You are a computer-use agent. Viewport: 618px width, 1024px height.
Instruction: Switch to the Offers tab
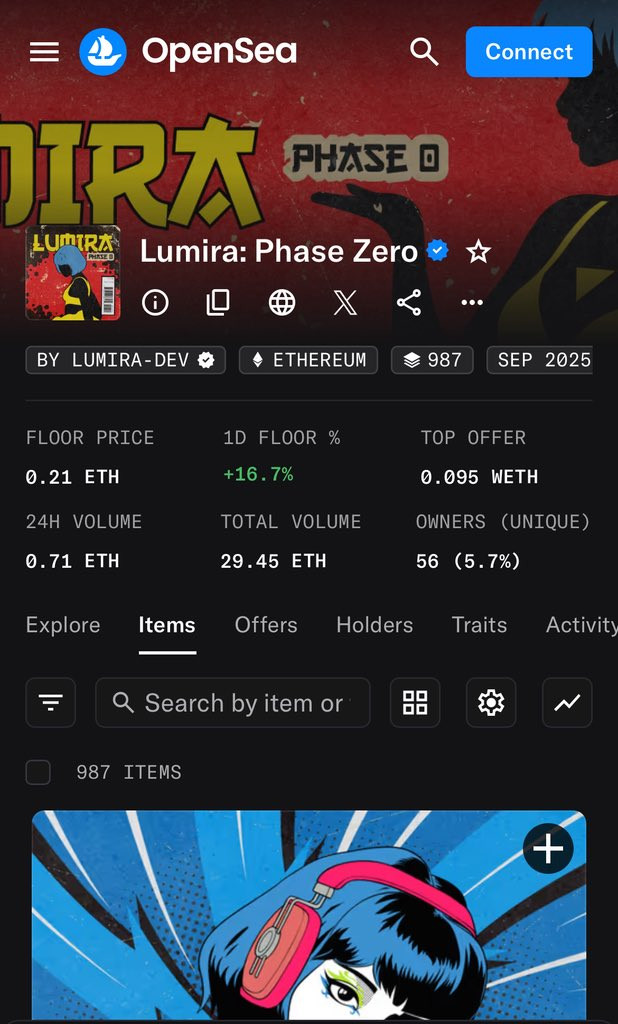(266, 625)
